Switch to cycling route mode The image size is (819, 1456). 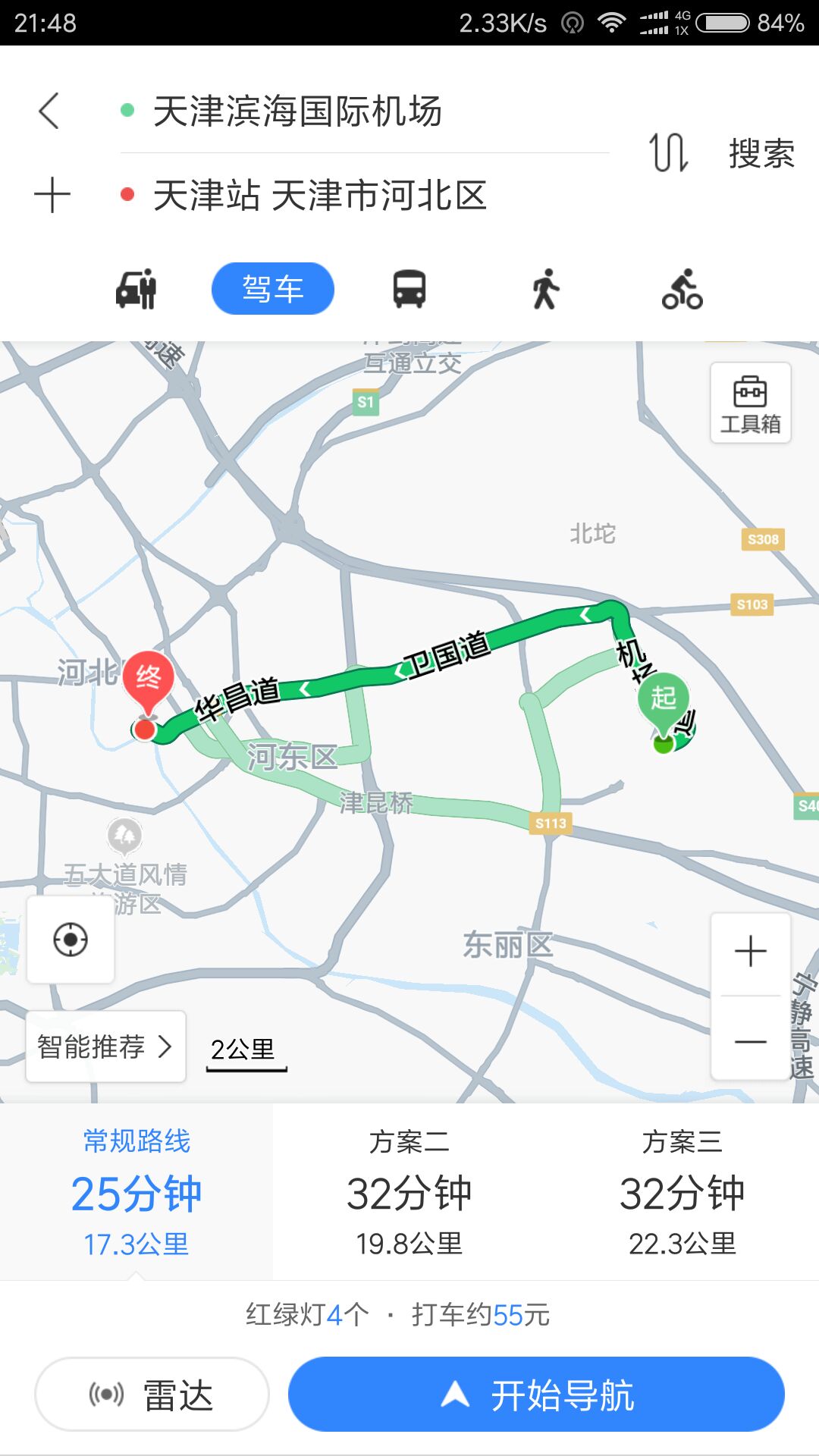coord(682,289)
